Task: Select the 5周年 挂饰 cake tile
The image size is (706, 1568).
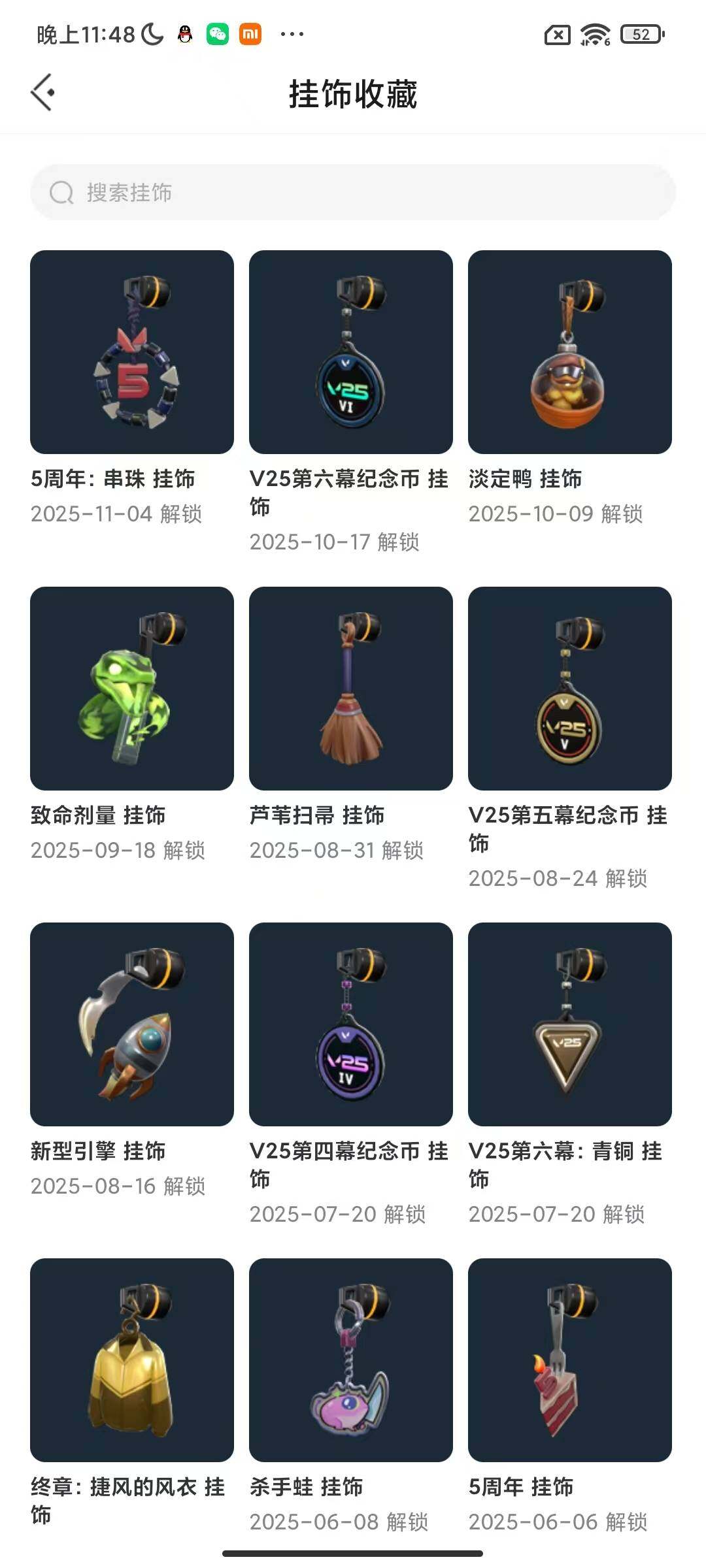Action: [570, 1360]
